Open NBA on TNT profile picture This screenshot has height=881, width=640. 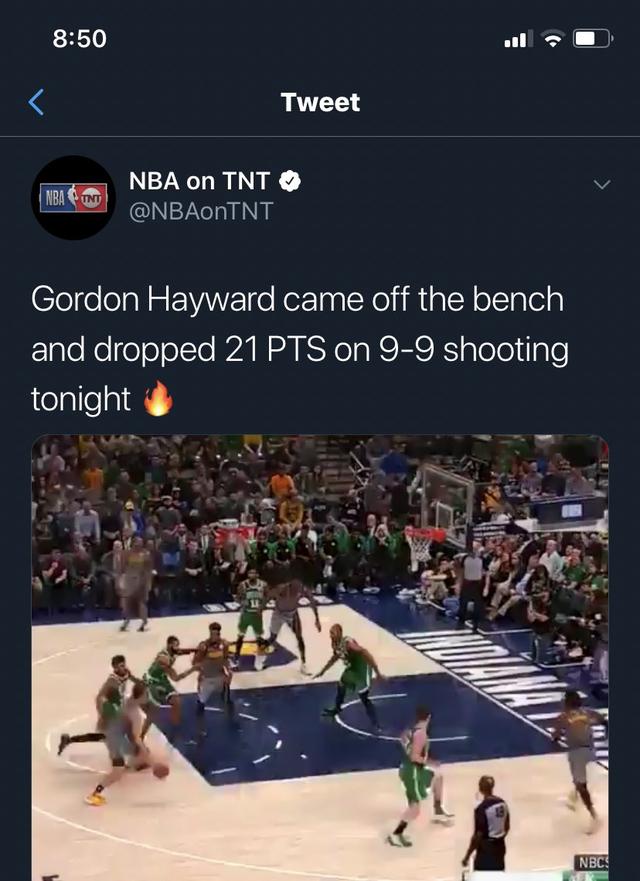74,197
